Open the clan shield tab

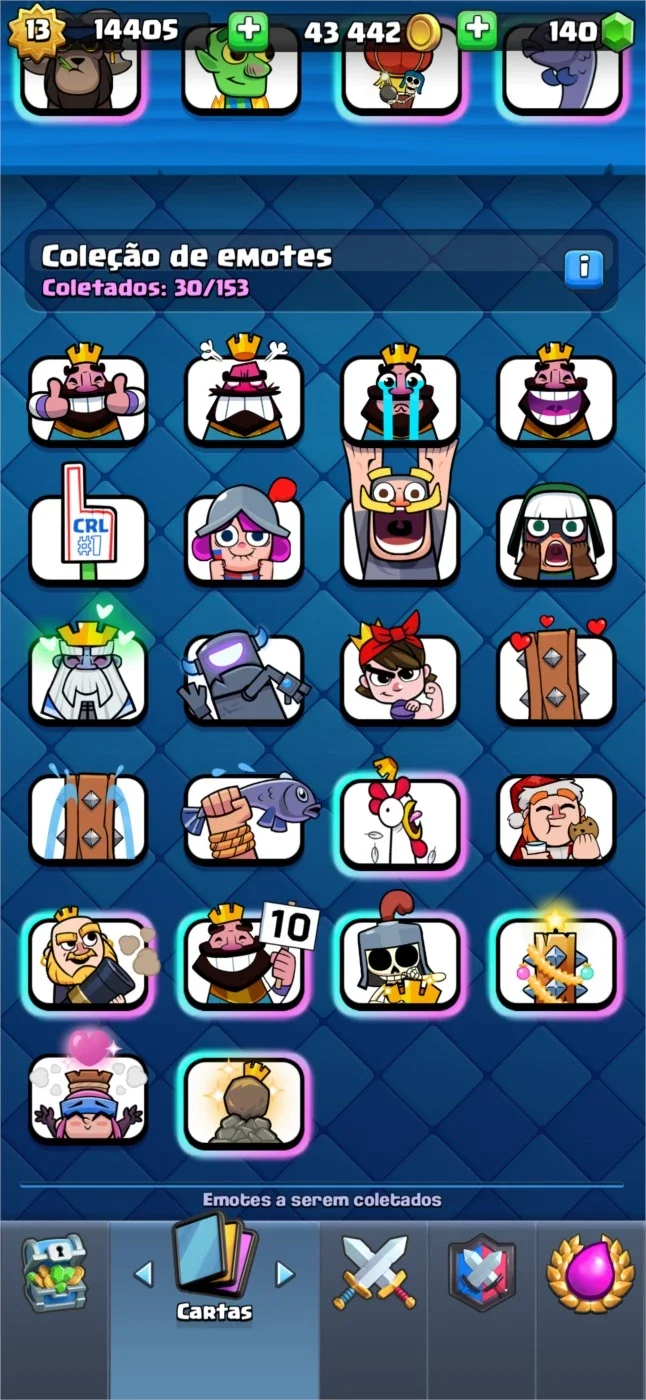tap(482, 1272)
